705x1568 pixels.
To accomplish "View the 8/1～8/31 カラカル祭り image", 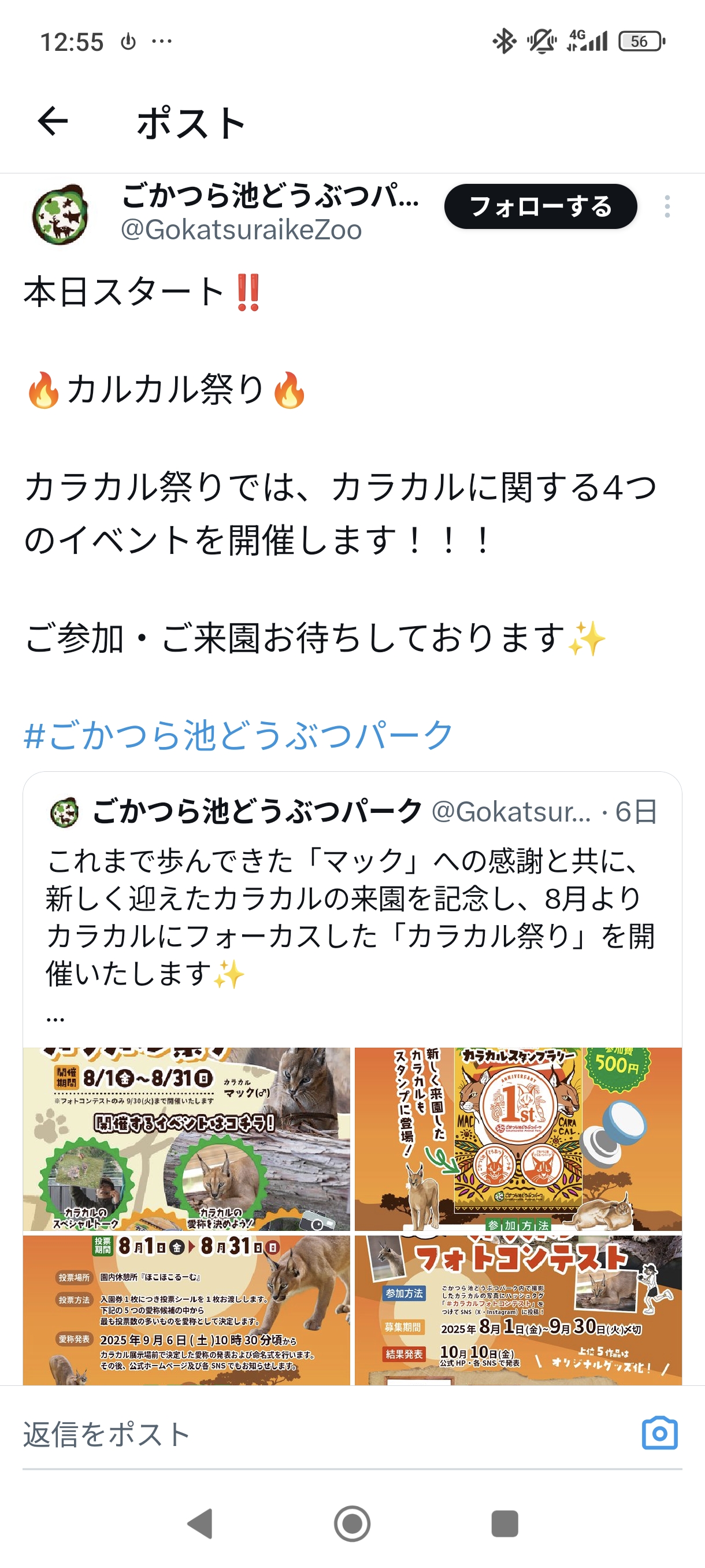I will (187, 1139).
